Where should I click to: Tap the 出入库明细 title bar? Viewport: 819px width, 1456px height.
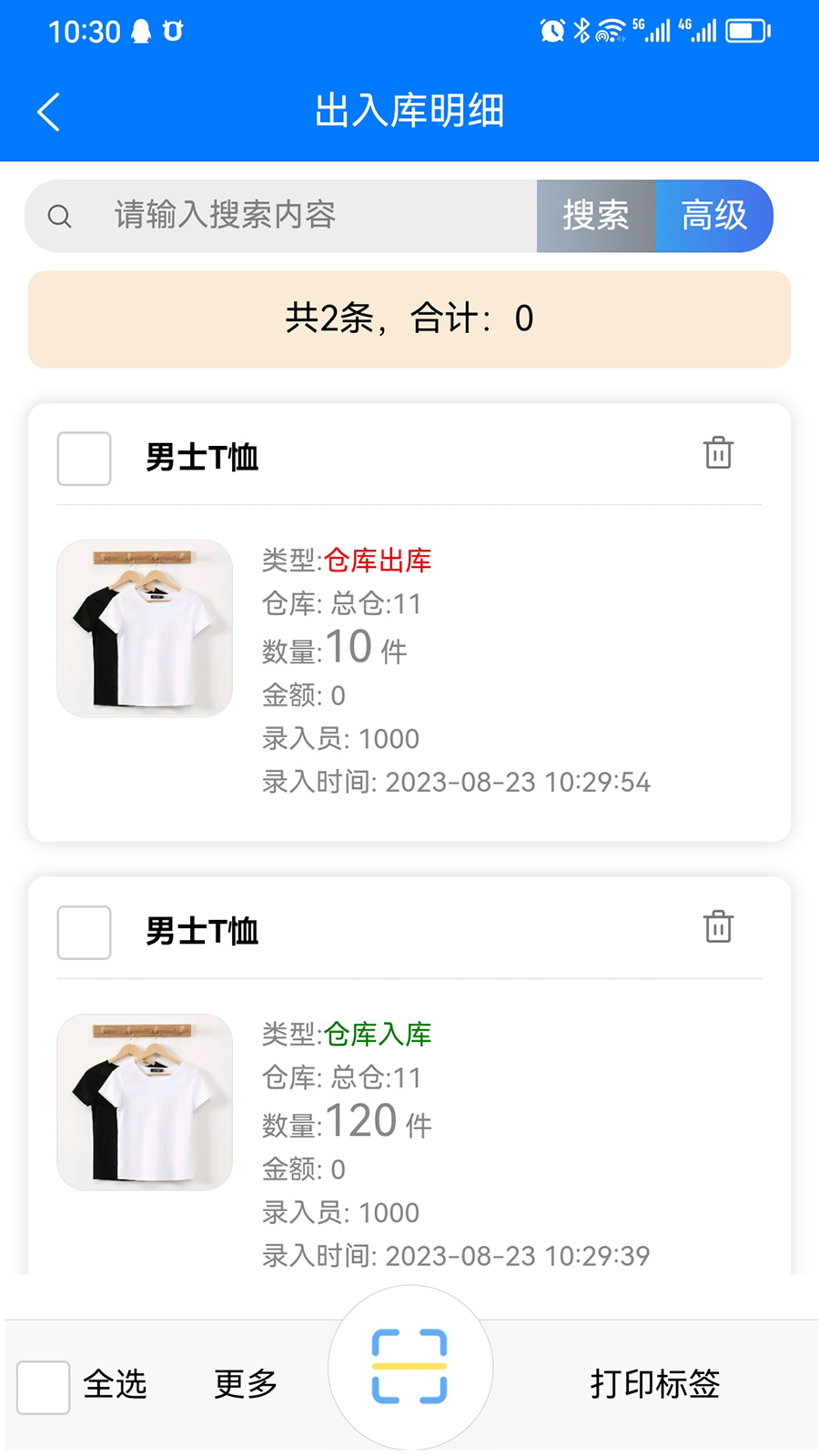(x=409, y=111)
